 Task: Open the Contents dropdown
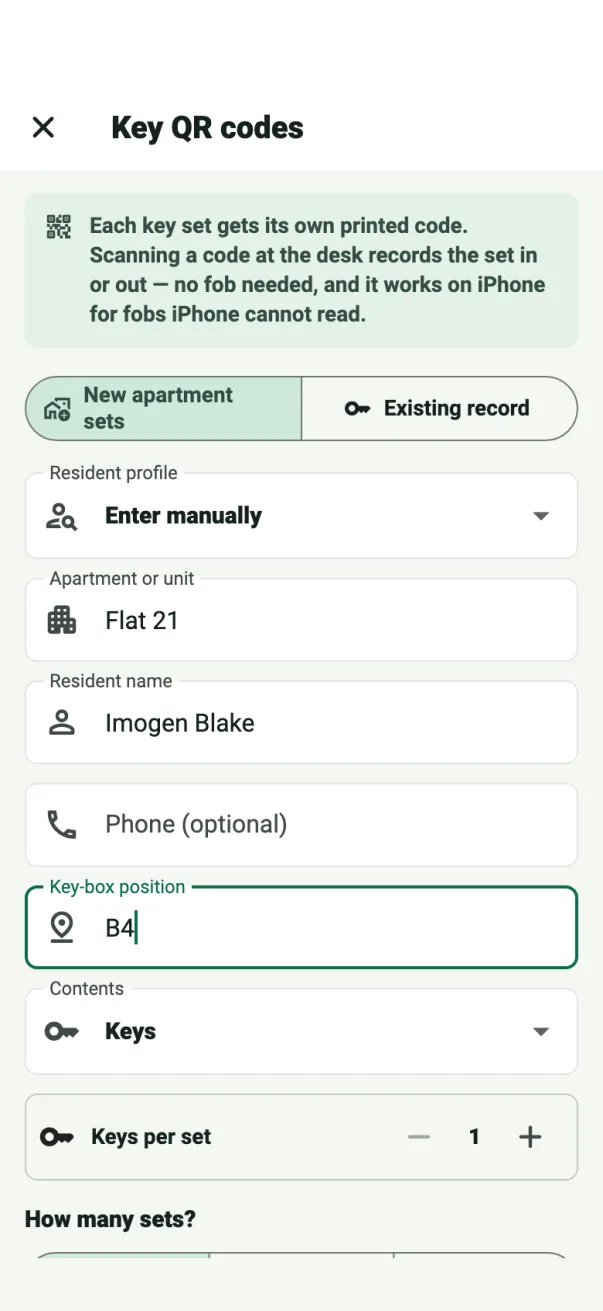coord(301,1032)
